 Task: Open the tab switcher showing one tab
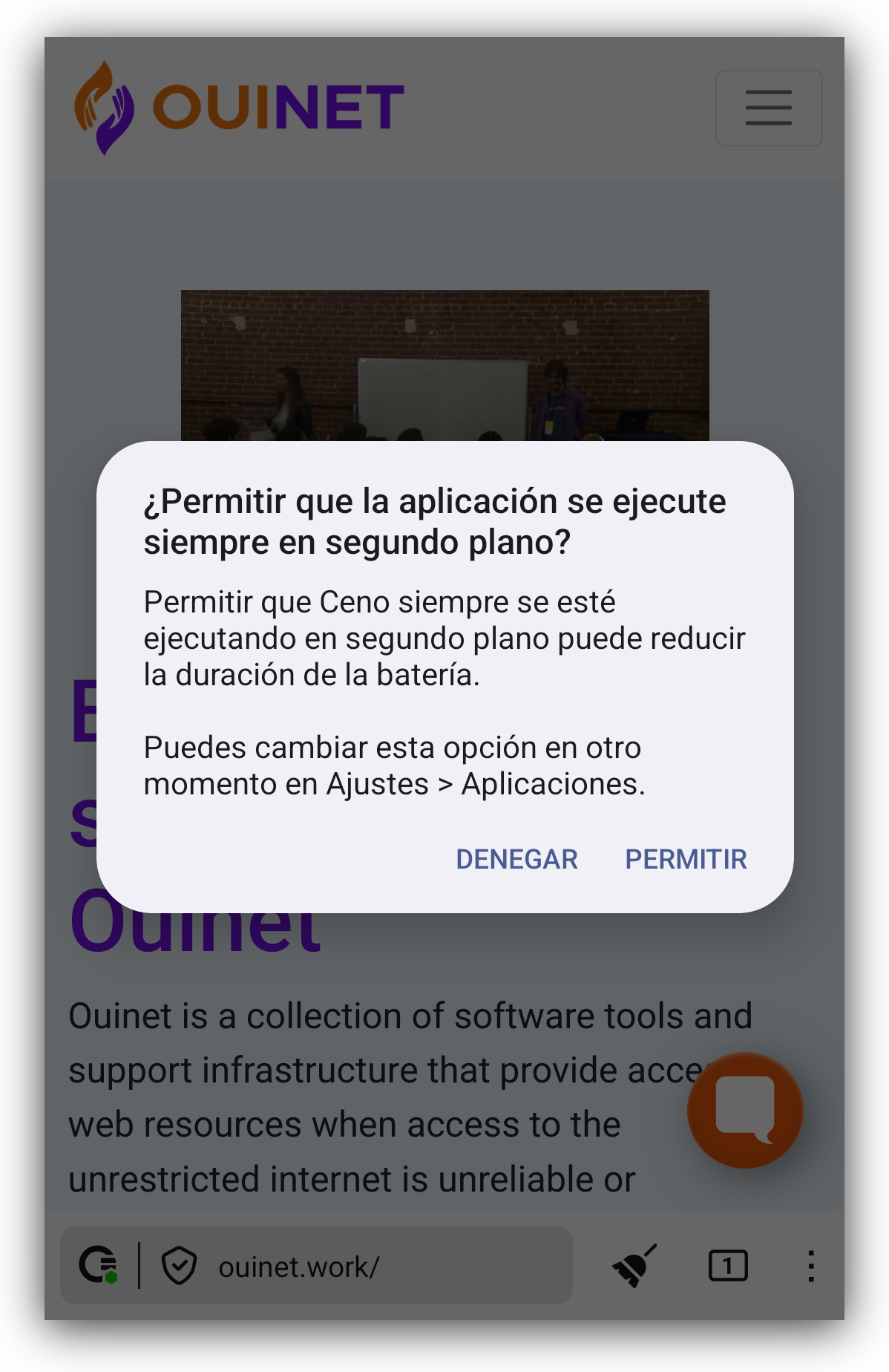pos(727,1267)
